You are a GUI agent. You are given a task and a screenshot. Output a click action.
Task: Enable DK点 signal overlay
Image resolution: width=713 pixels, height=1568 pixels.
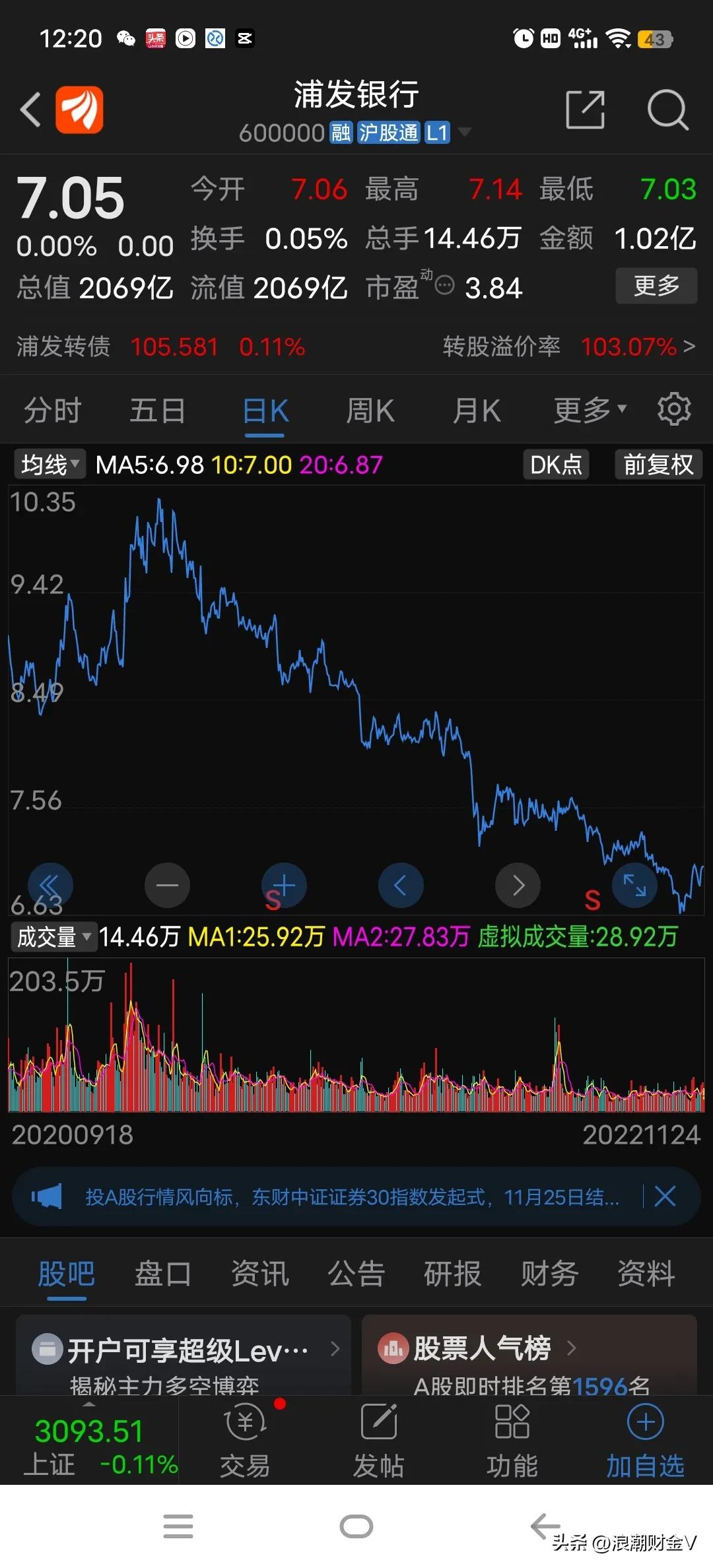555,464
